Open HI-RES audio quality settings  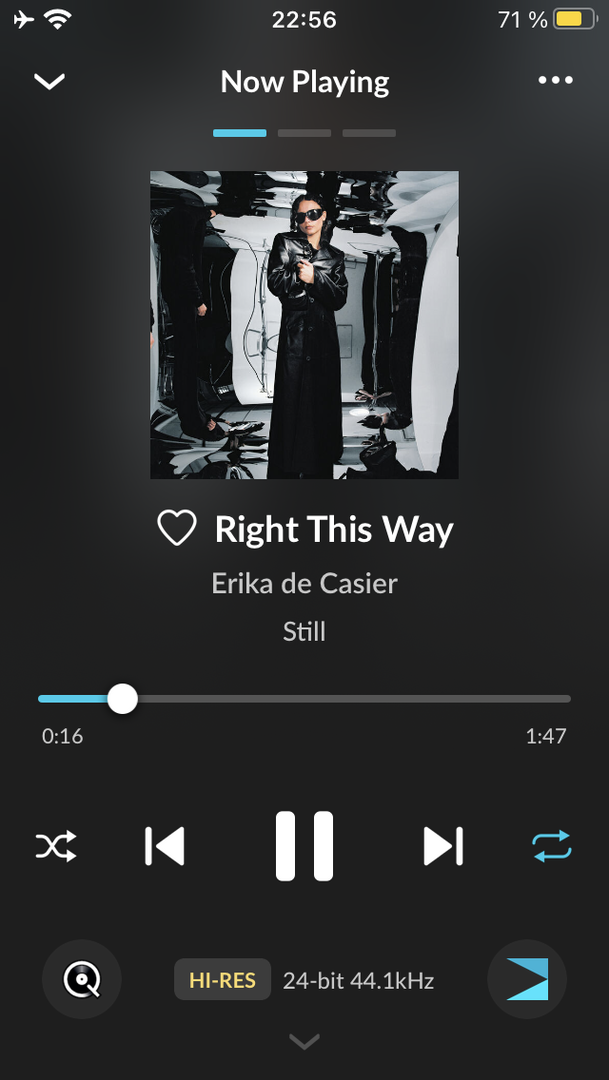coord(223,980)
